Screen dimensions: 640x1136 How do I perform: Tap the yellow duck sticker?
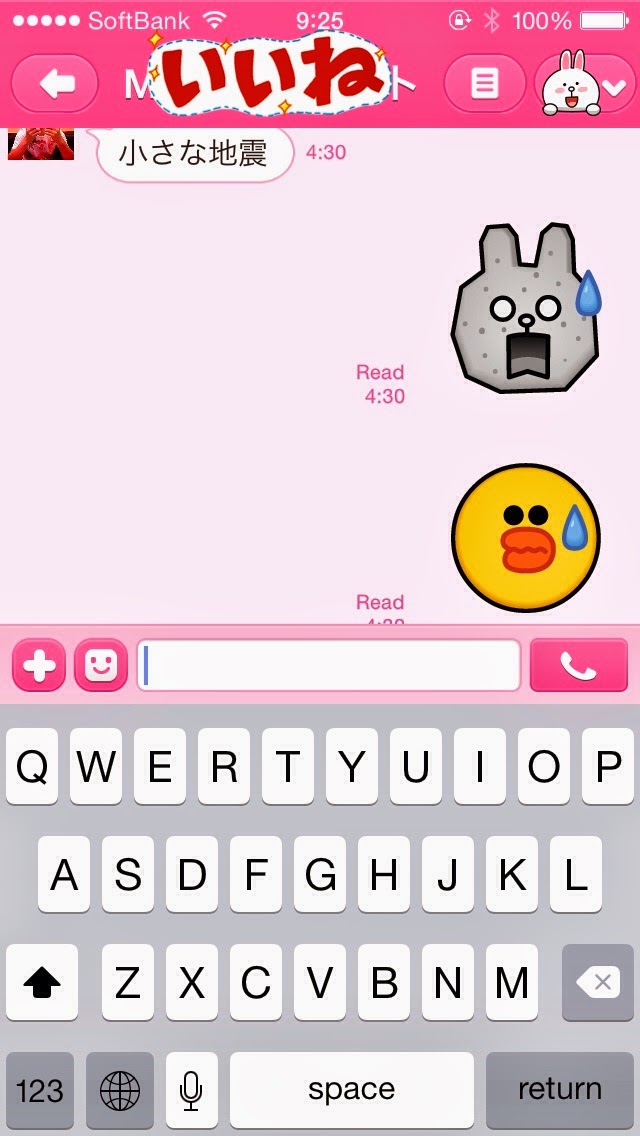click(525, 537)
